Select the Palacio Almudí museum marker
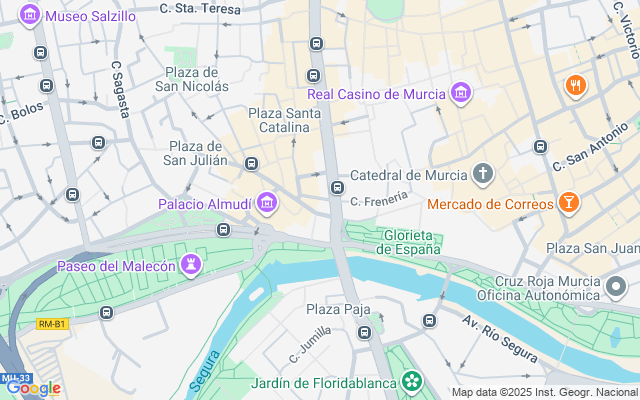Screen dimensions: 640x400 pos(266,204)
